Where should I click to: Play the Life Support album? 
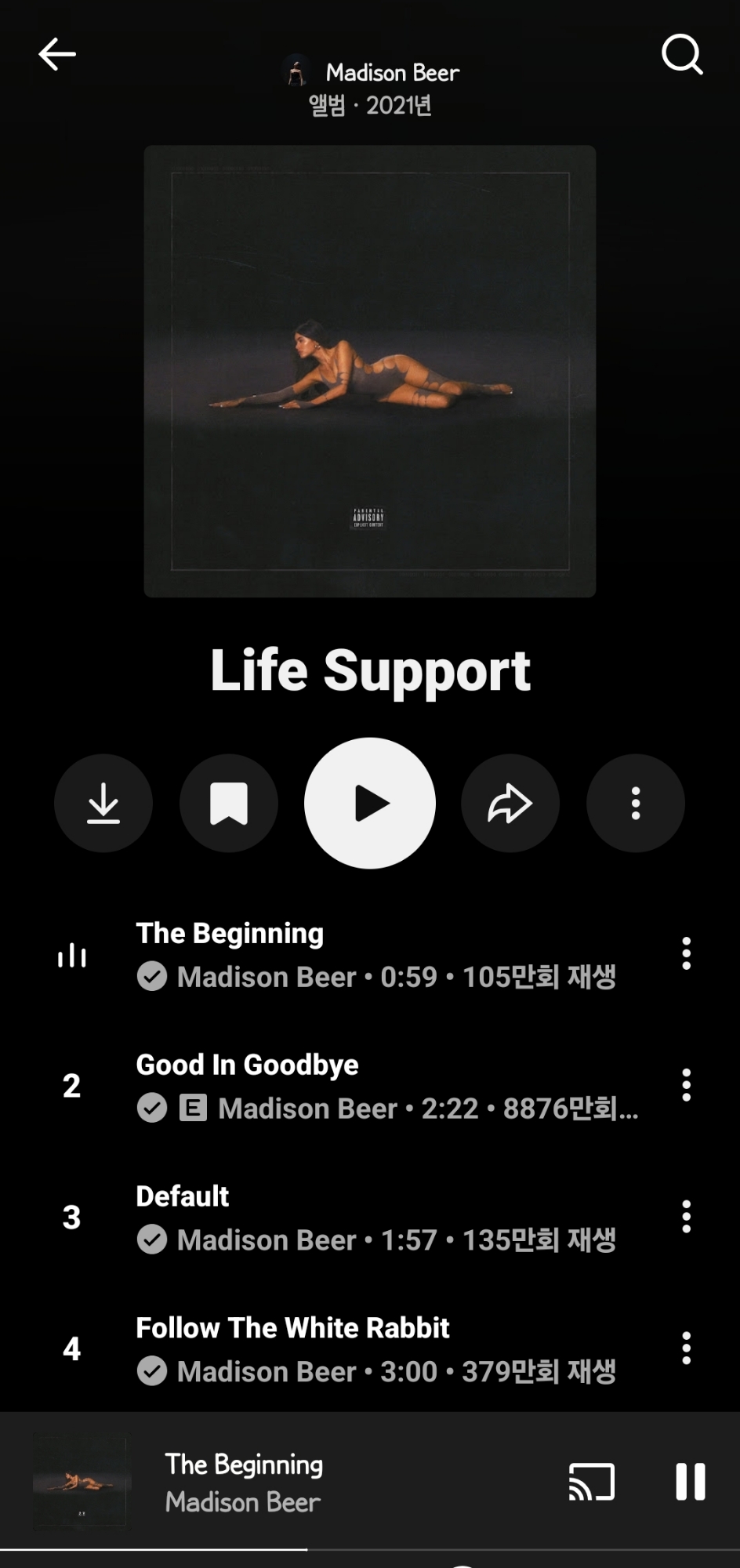[370, 804]
